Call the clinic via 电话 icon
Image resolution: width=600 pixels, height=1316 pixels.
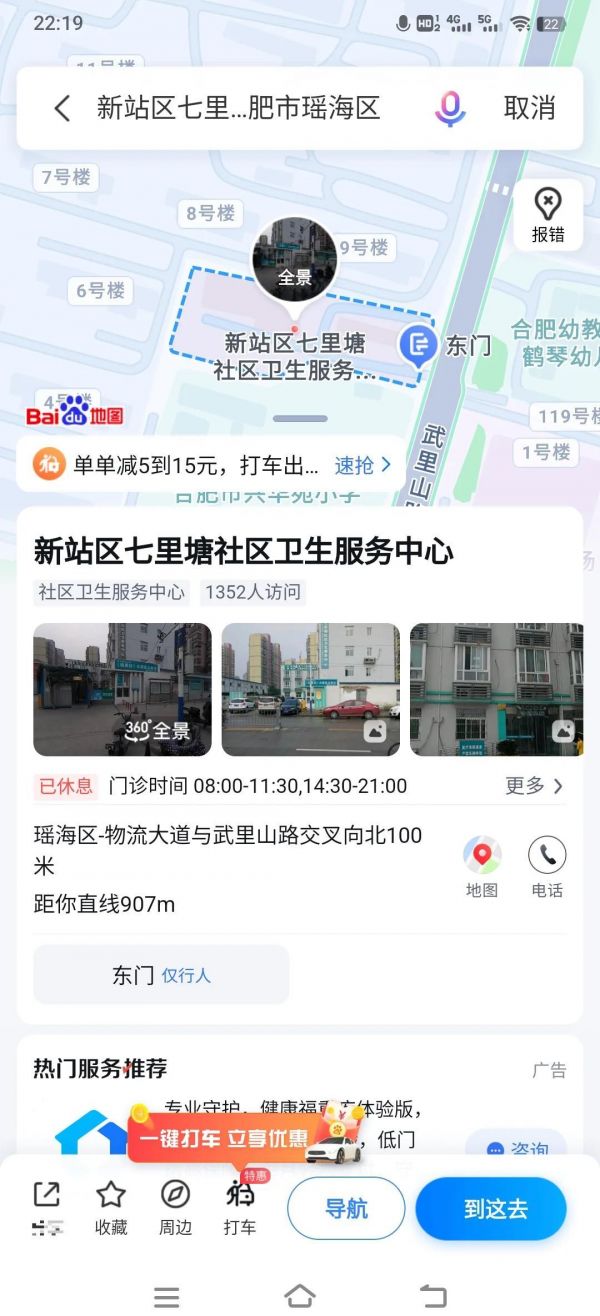[x=547, y=866]
